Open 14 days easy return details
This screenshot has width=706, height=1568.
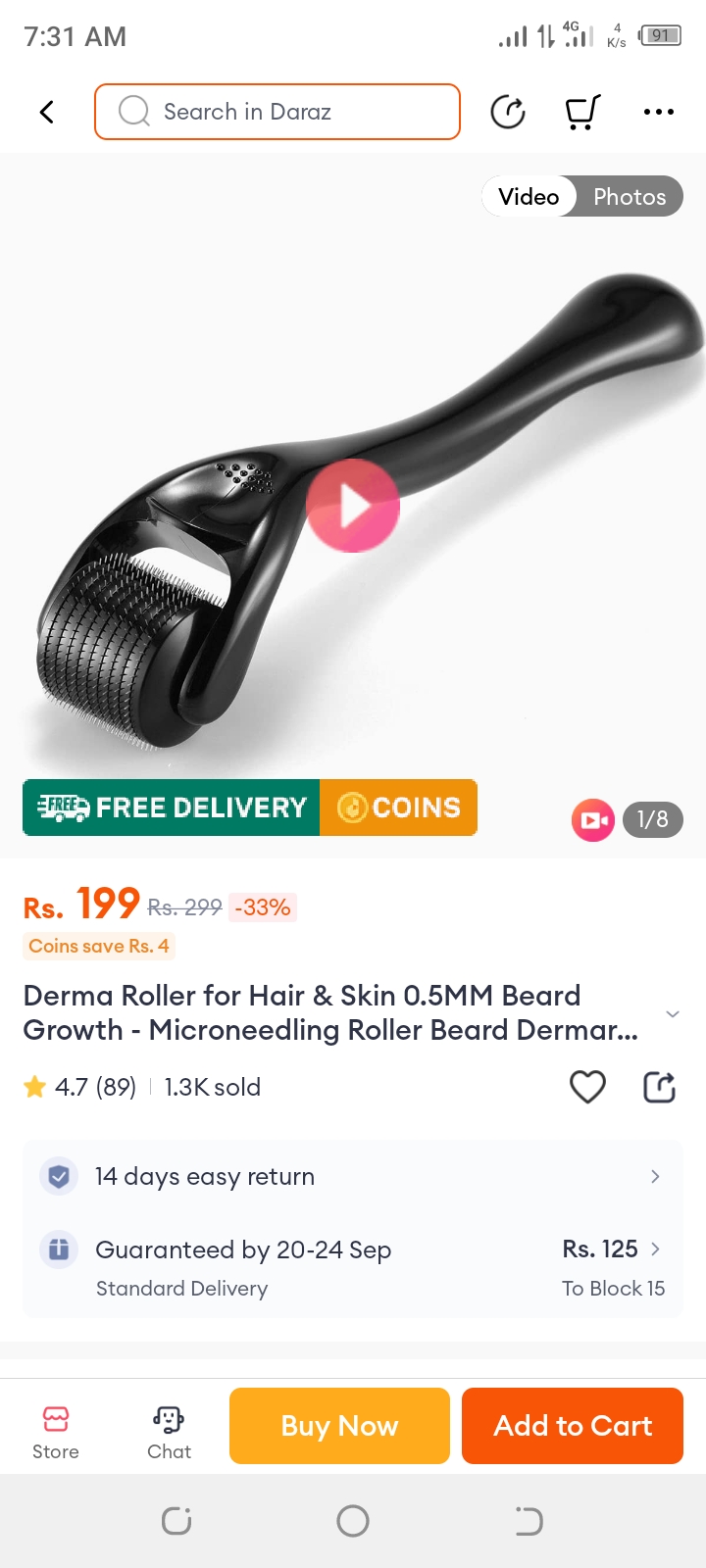353,1176
